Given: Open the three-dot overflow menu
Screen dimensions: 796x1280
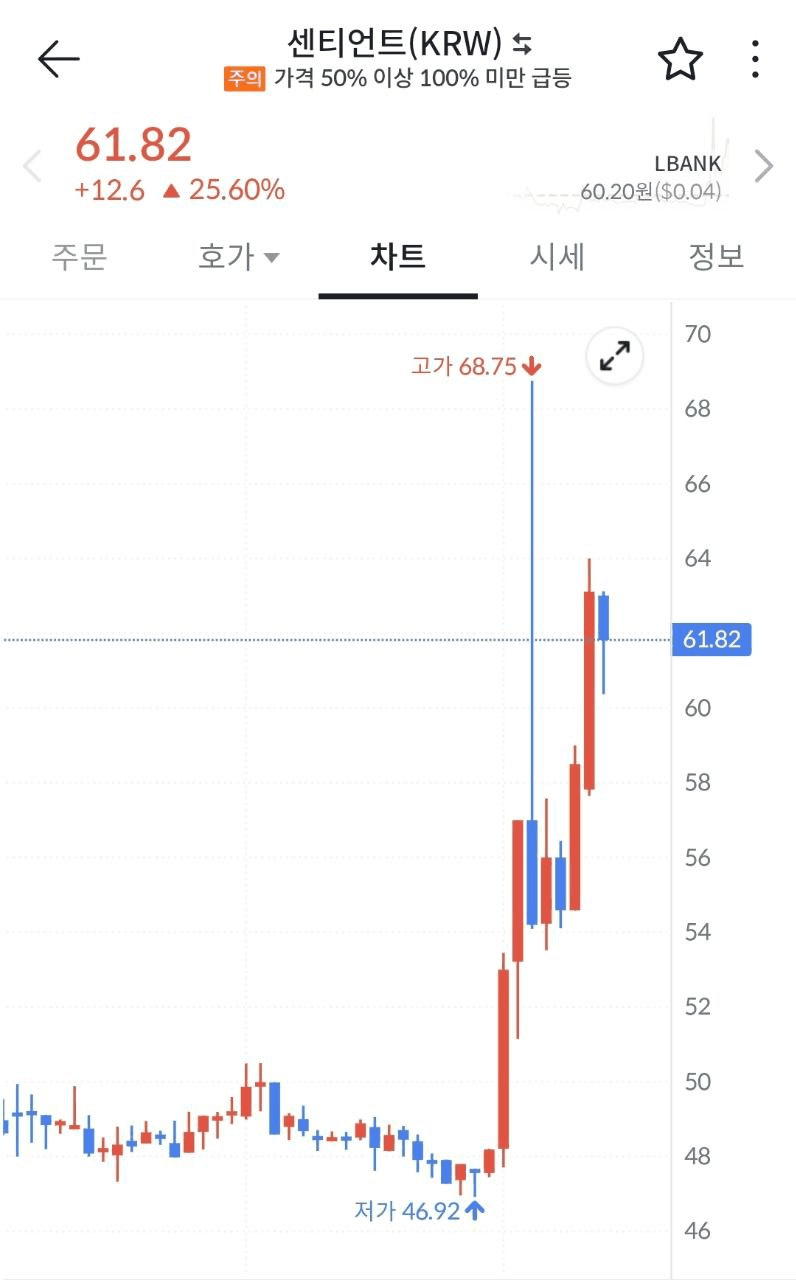Looking at the screenshot, I should pos(756,60).
